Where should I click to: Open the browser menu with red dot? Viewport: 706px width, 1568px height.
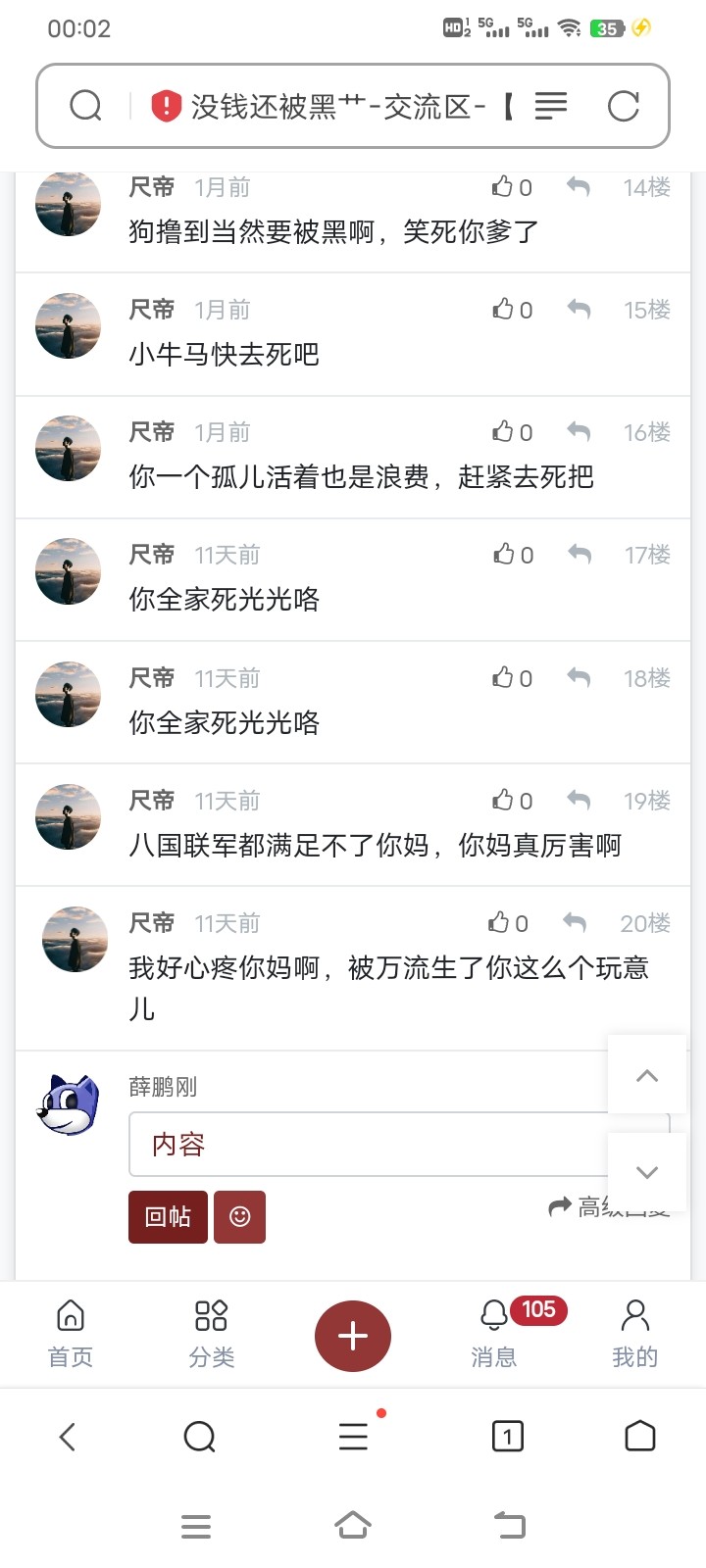coord(352,1437)
